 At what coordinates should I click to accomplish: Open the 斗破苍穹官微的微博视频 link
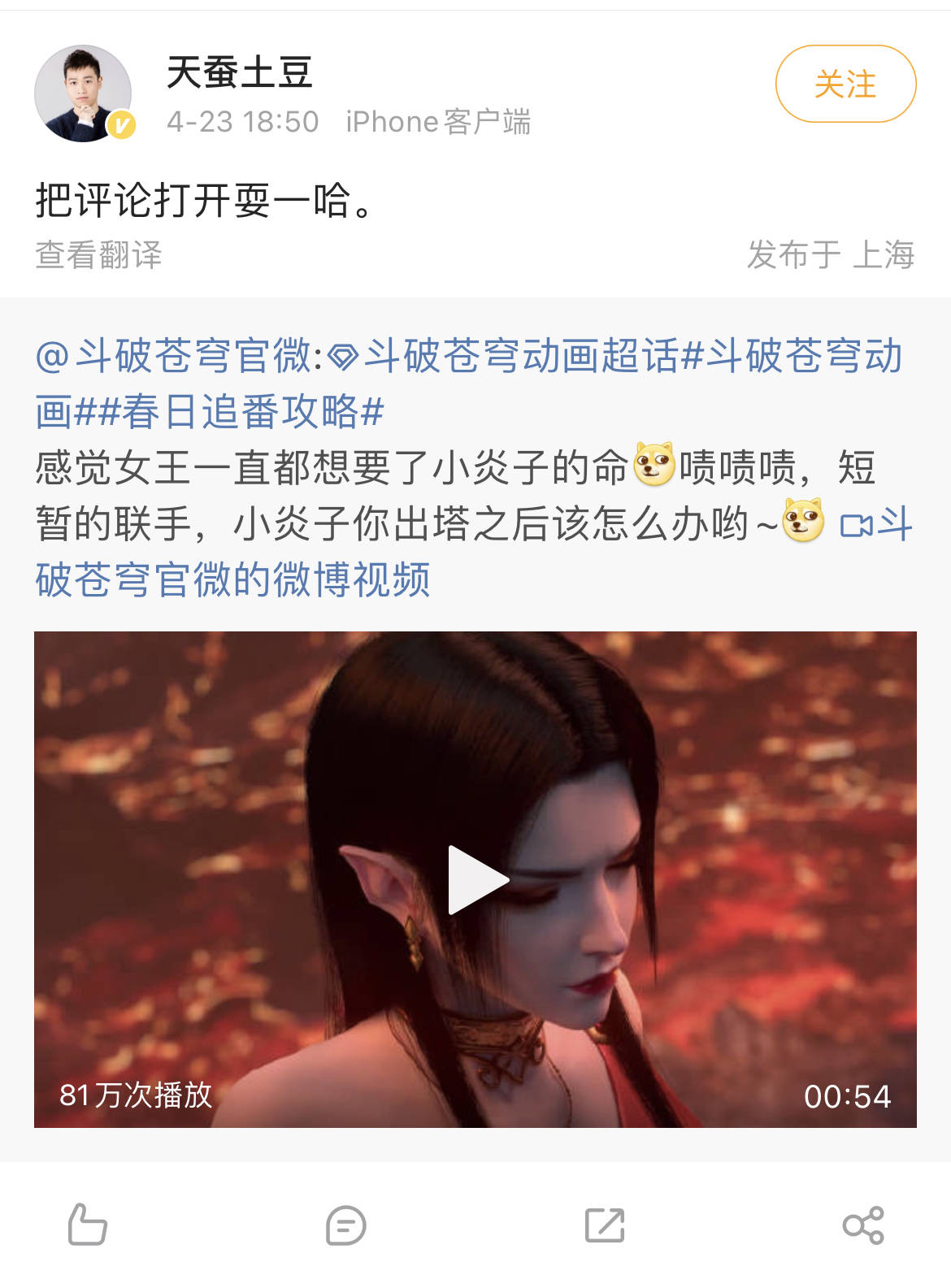(232, 579)
